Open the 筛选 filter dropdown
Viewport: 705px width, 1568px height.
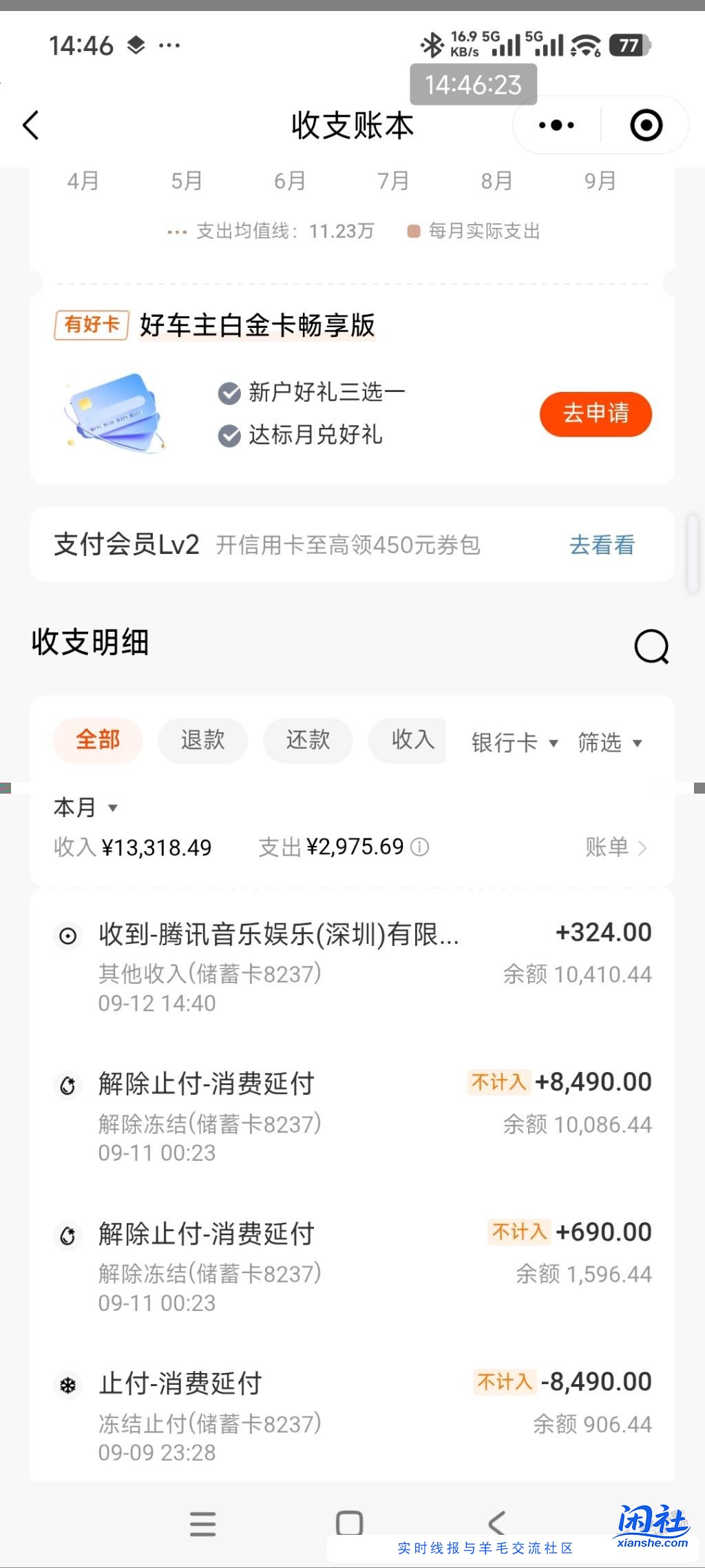pyautogui.click(x=610, y=743)
